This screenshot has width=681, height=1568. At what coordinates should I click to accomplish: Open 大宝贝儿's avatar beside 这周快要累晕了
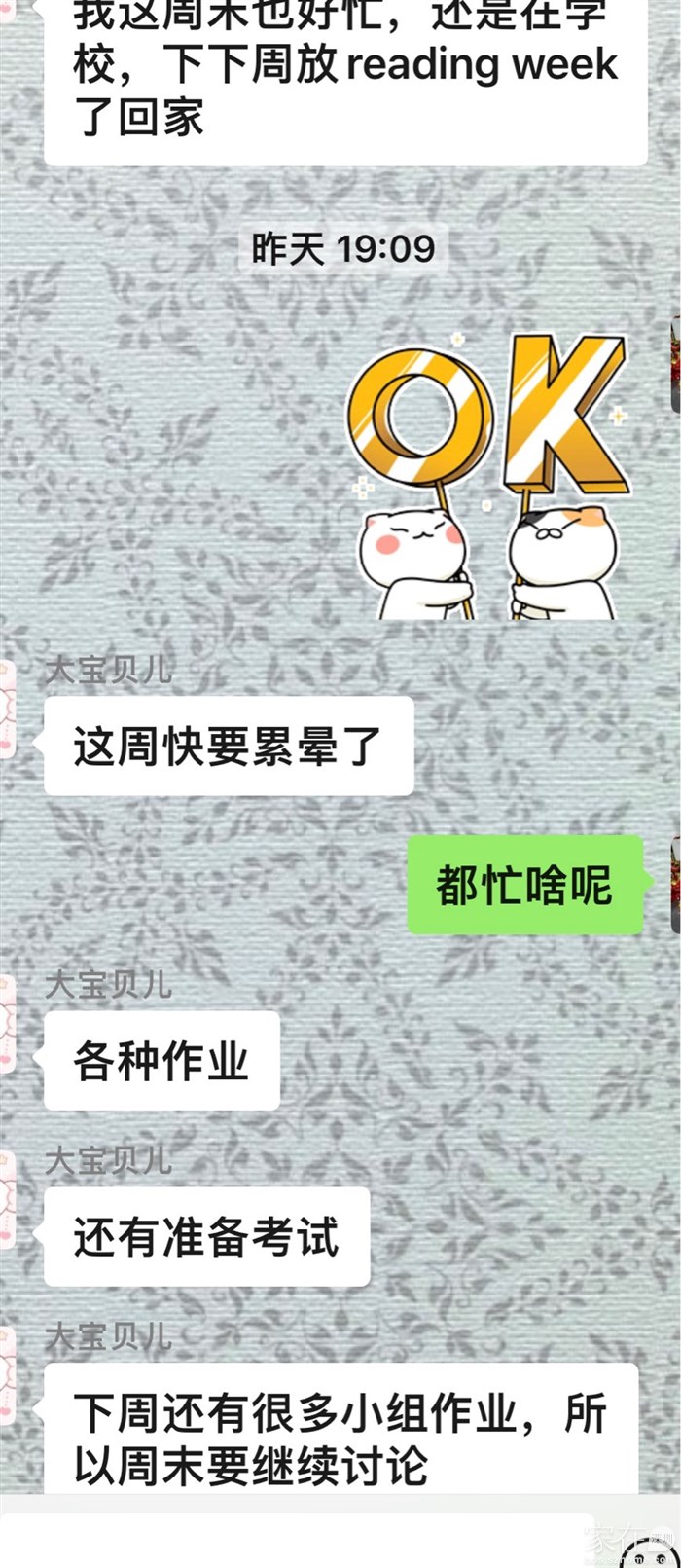tap(8, 710)
